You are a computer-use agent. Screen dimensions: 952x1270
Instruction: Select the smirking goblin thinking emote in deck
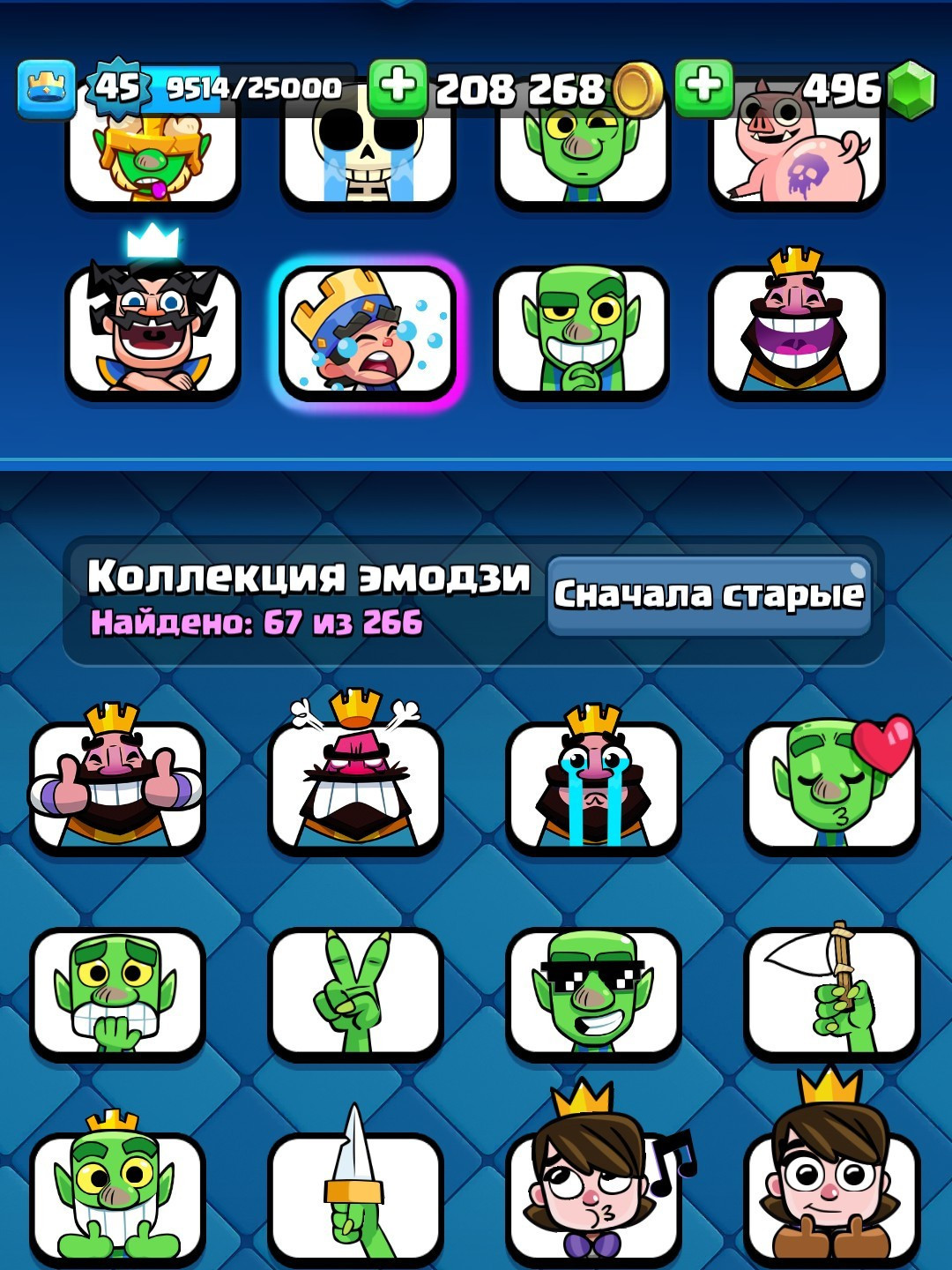point(581,332)
